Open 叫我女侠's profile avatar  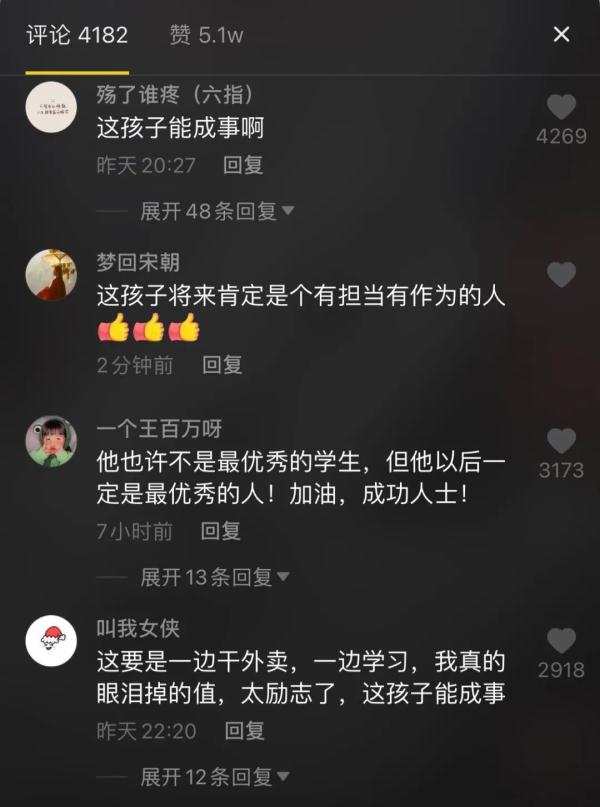click(x=51, y=641)
